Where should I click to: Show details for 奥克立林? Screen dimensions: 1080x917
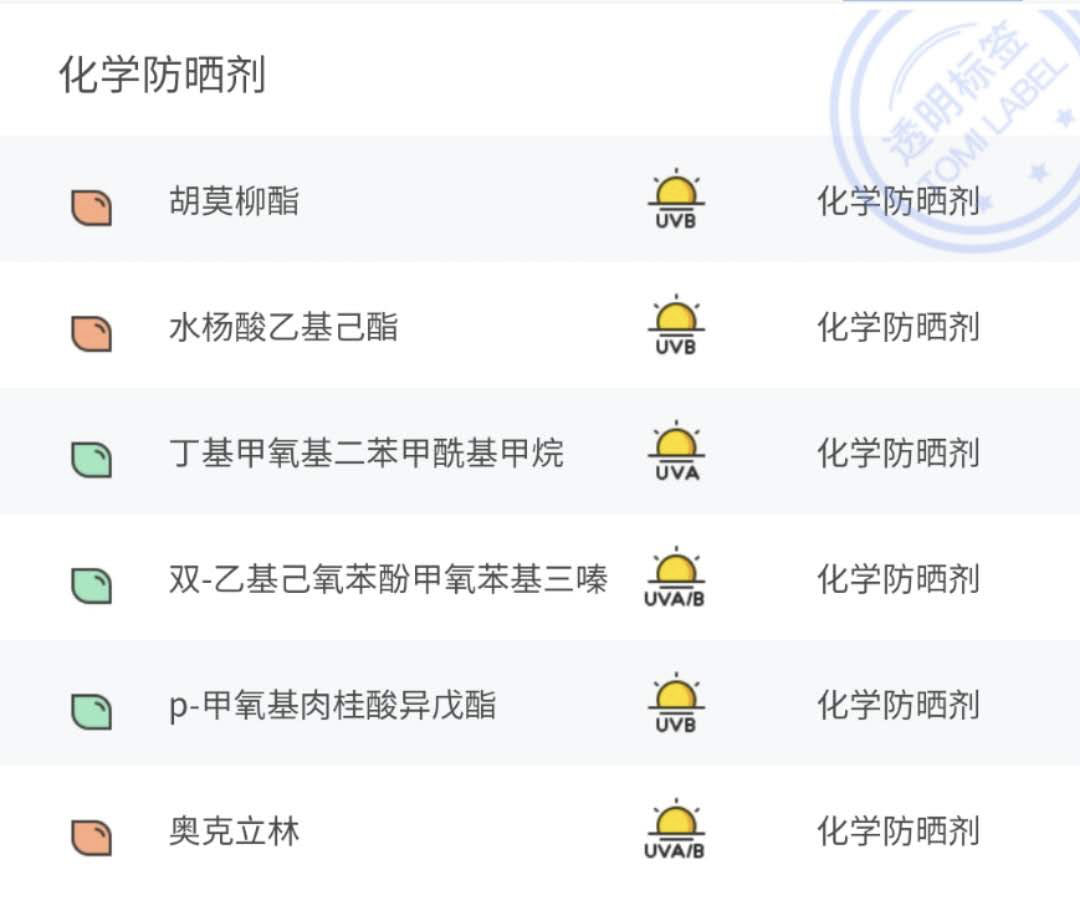pos(235,832)
